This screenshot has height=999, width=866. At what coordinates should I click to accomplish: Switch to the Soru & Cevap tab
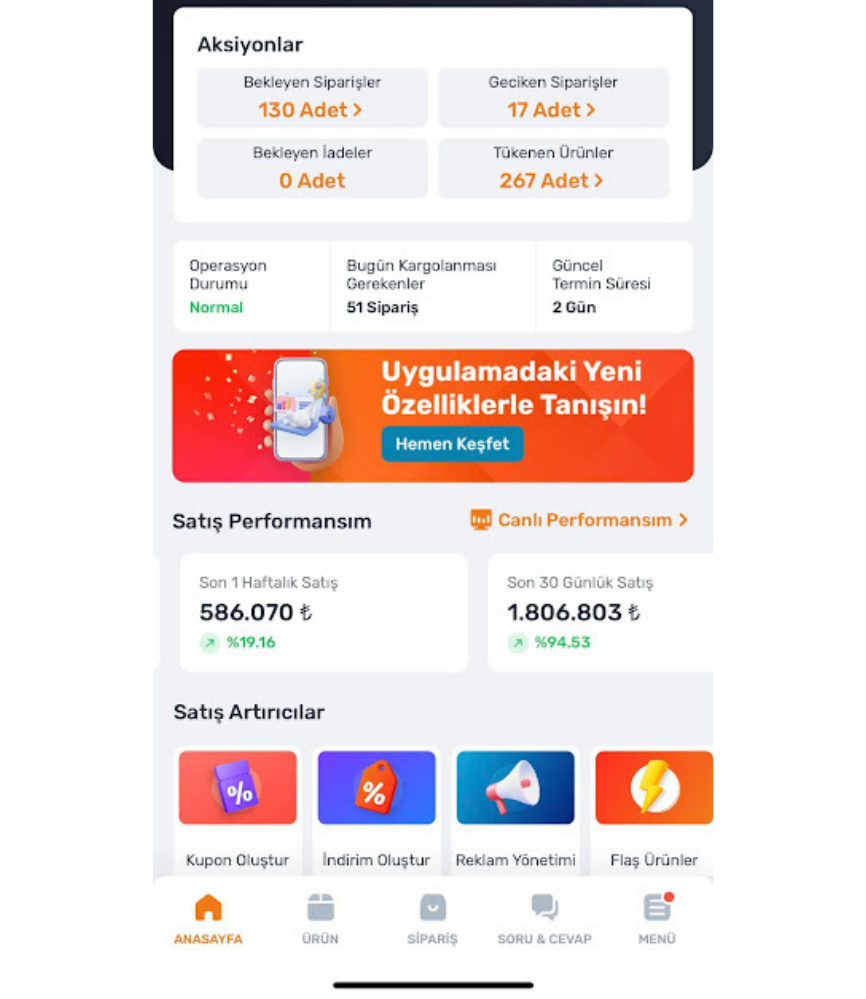[x=544, y=920]
